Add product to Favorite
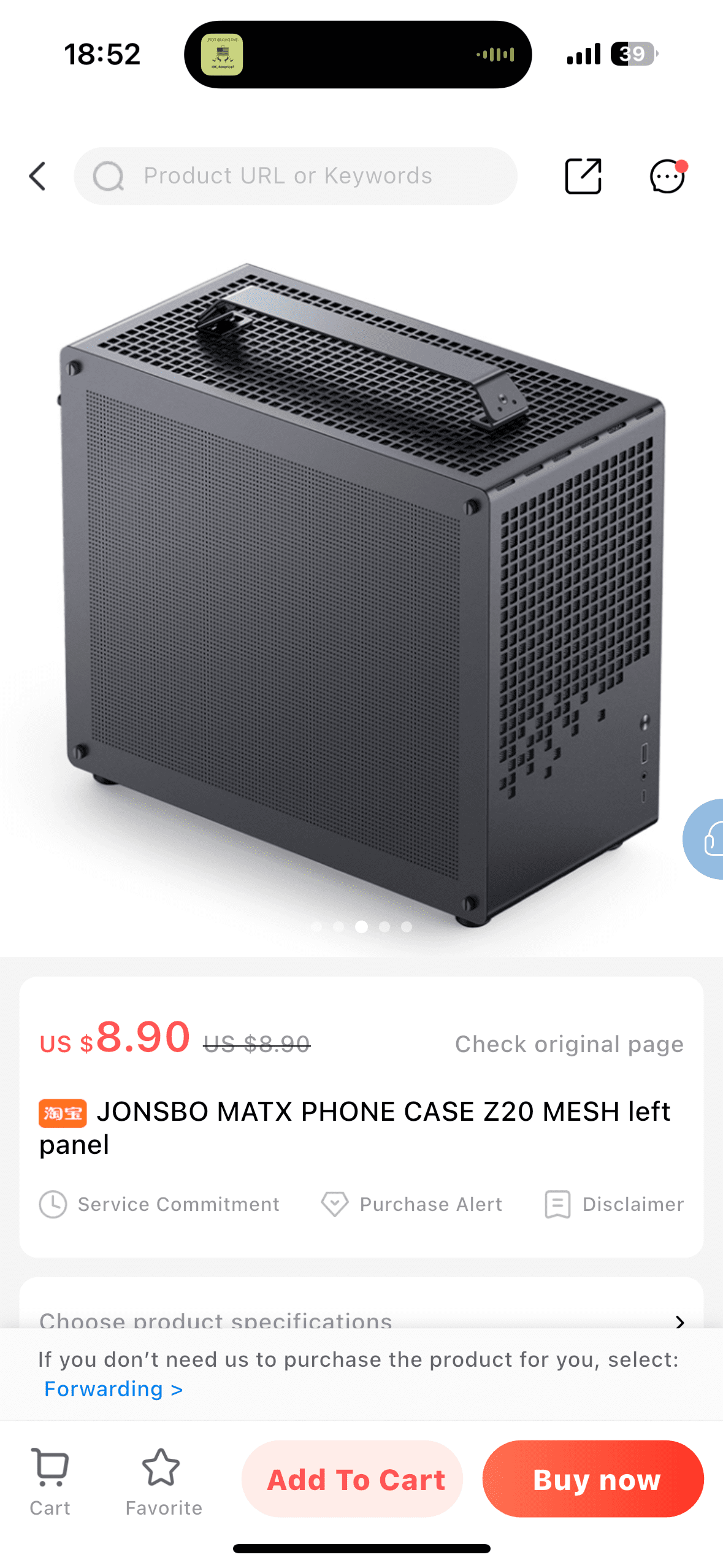Screen dimensions: 723x1568 163,1481
